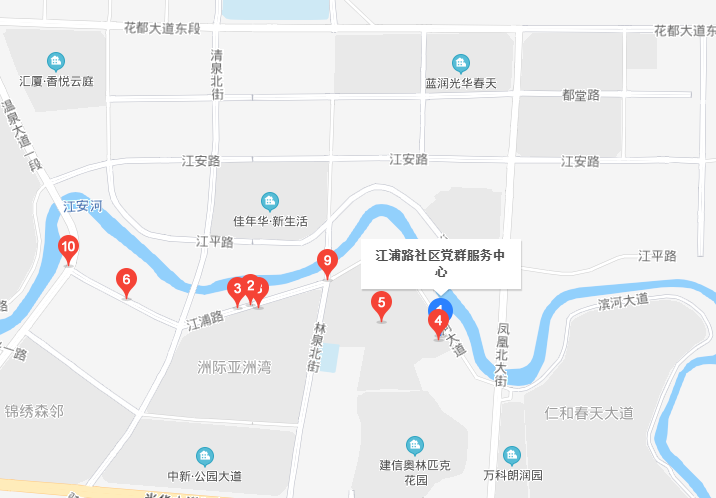Tap marker number 9 by the river
The height and width of the screenshot is (498, 716).
point(326,262)
